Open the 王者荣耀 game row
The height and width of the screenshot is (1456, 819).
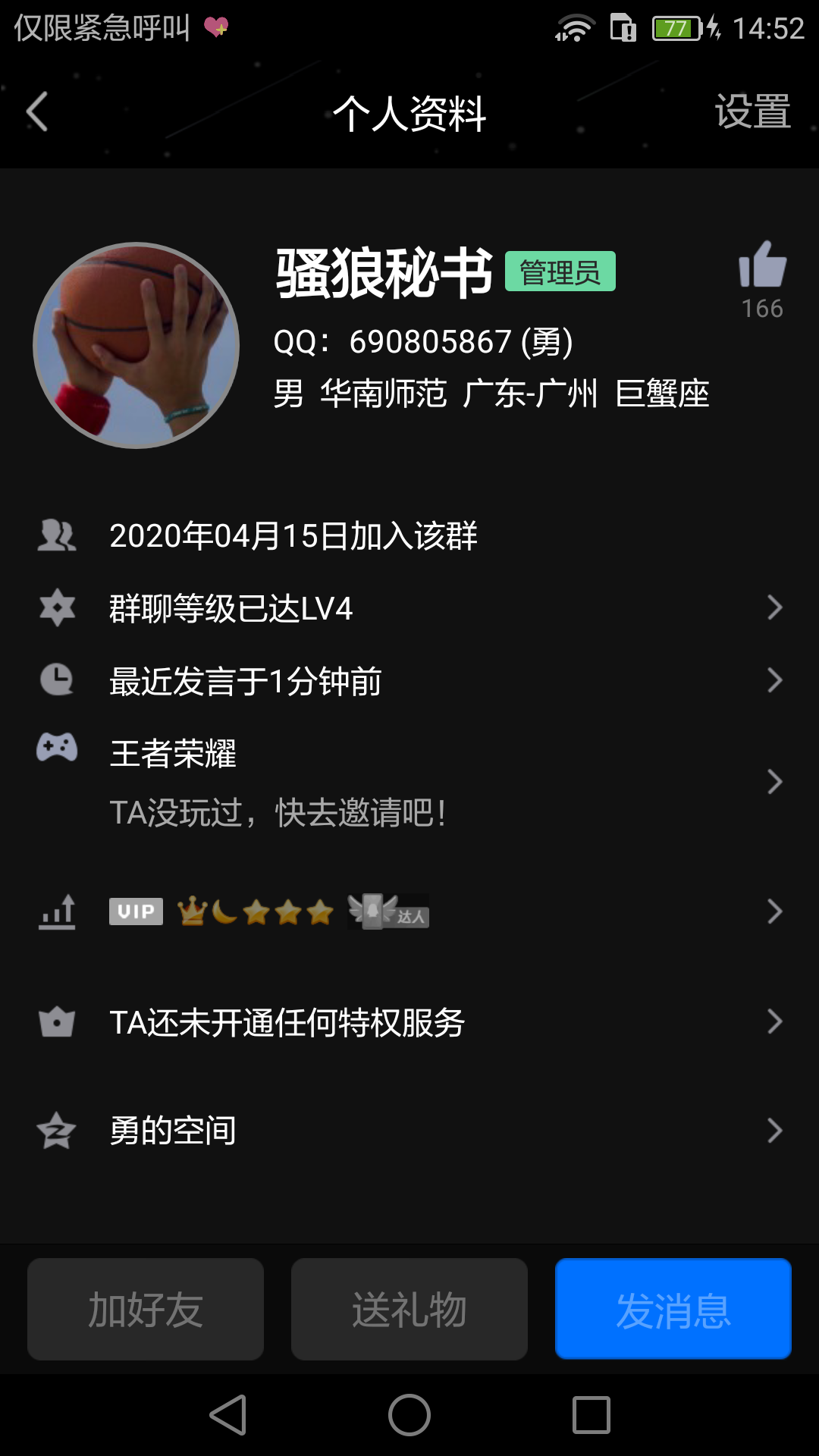tap(409, 781)
